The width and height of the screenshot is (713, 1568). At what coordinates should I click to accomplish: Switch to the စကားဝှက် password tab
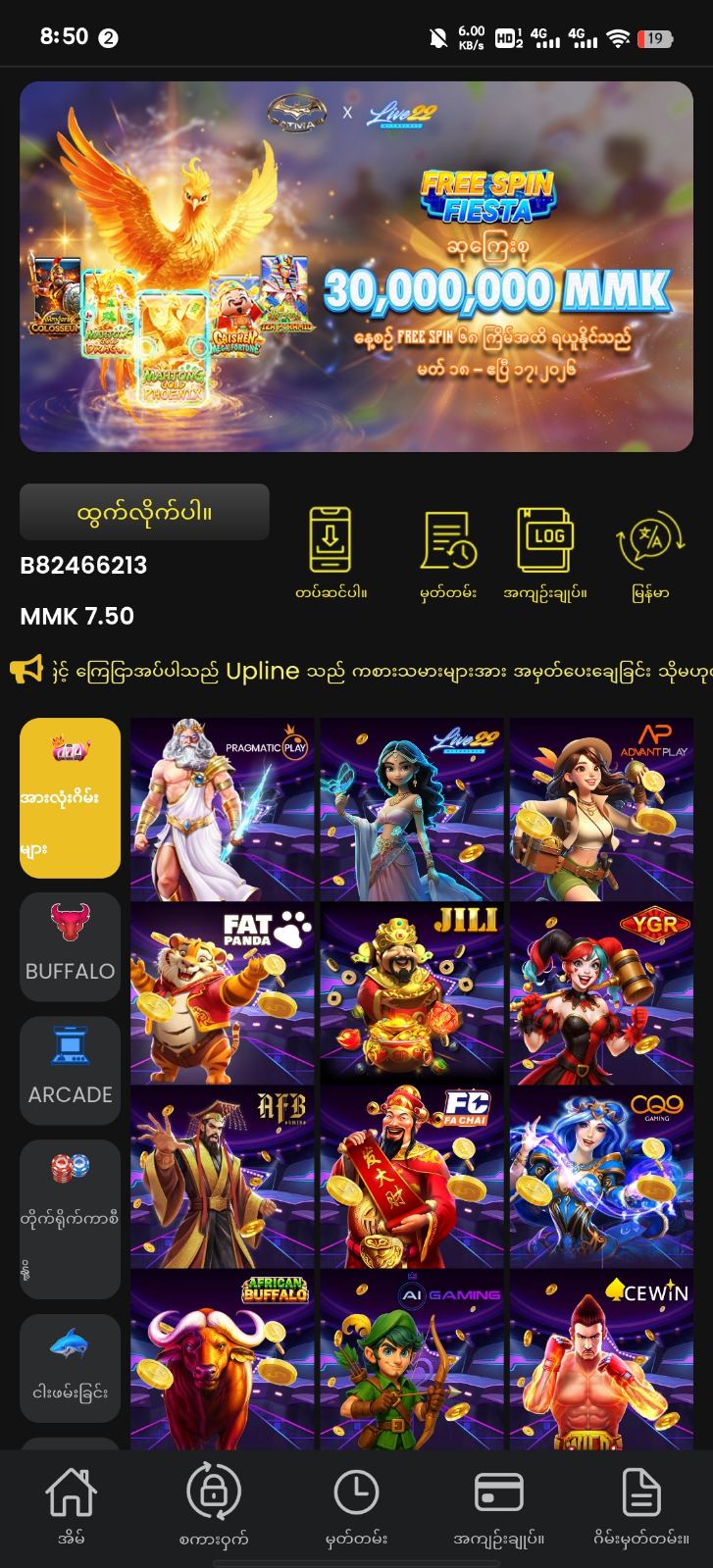(214, 1507)
